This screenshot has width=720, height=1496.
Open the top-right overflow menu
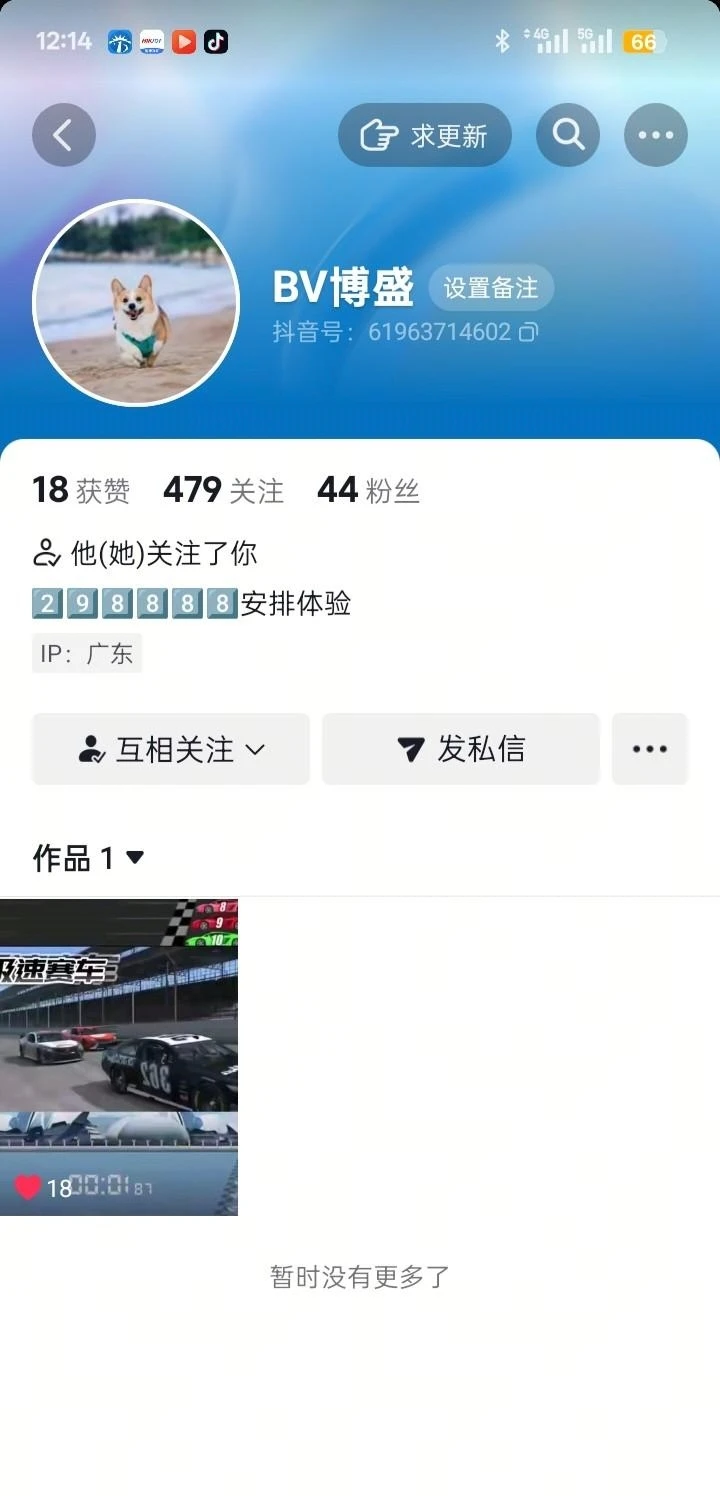point(656,135)
